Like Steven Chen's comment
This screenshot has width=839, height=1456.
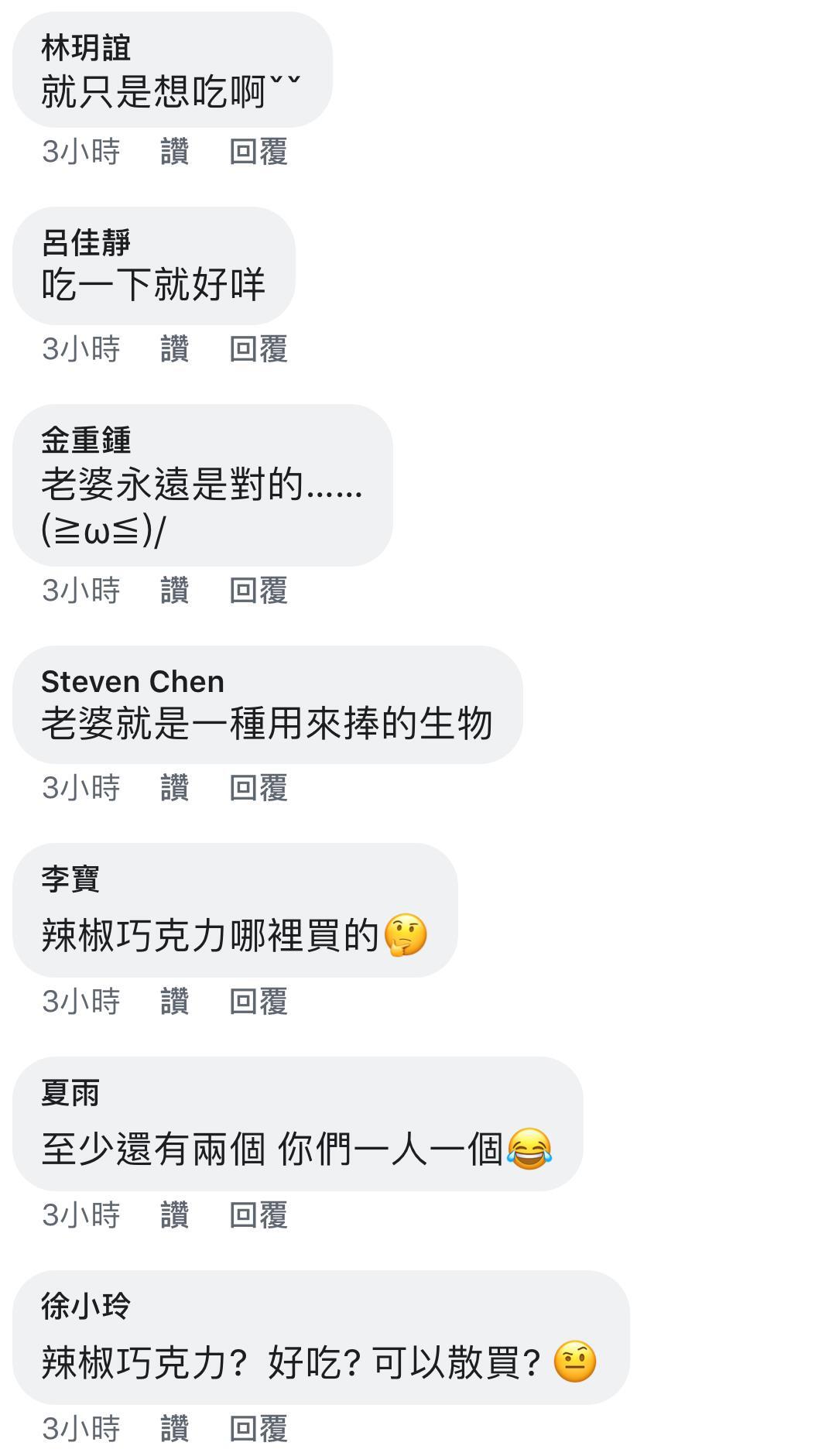174,787
